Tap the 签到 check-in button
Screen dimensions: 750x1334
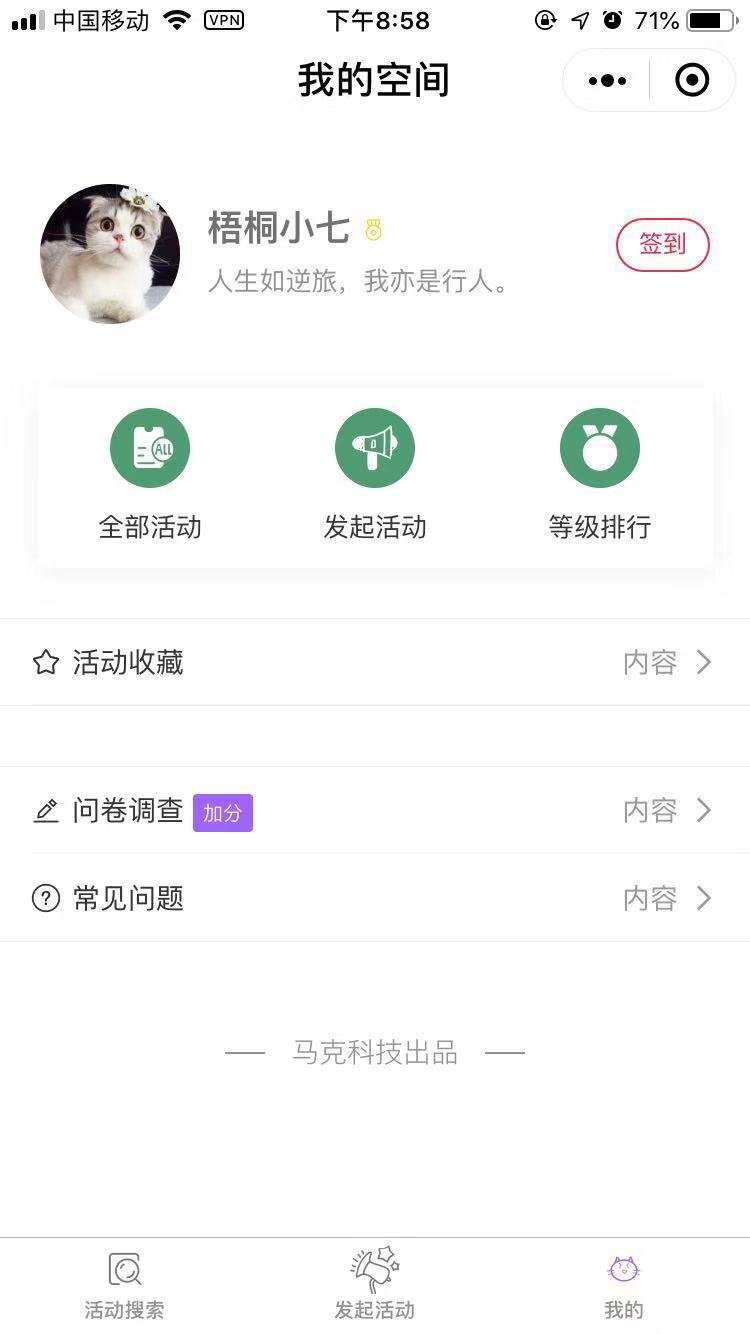[x=662, y=244]
